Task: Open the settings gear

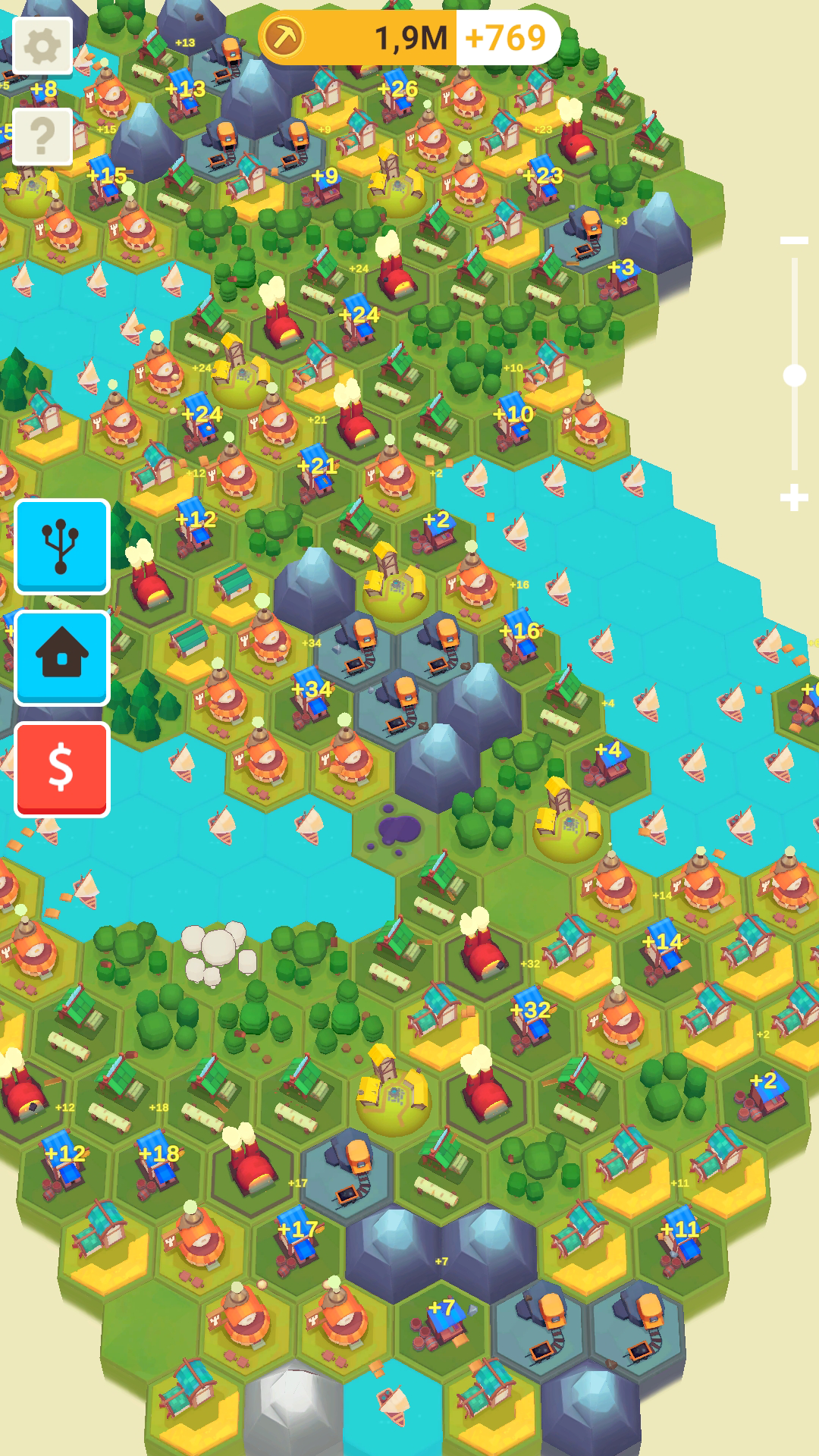Action: click(42, 47)
